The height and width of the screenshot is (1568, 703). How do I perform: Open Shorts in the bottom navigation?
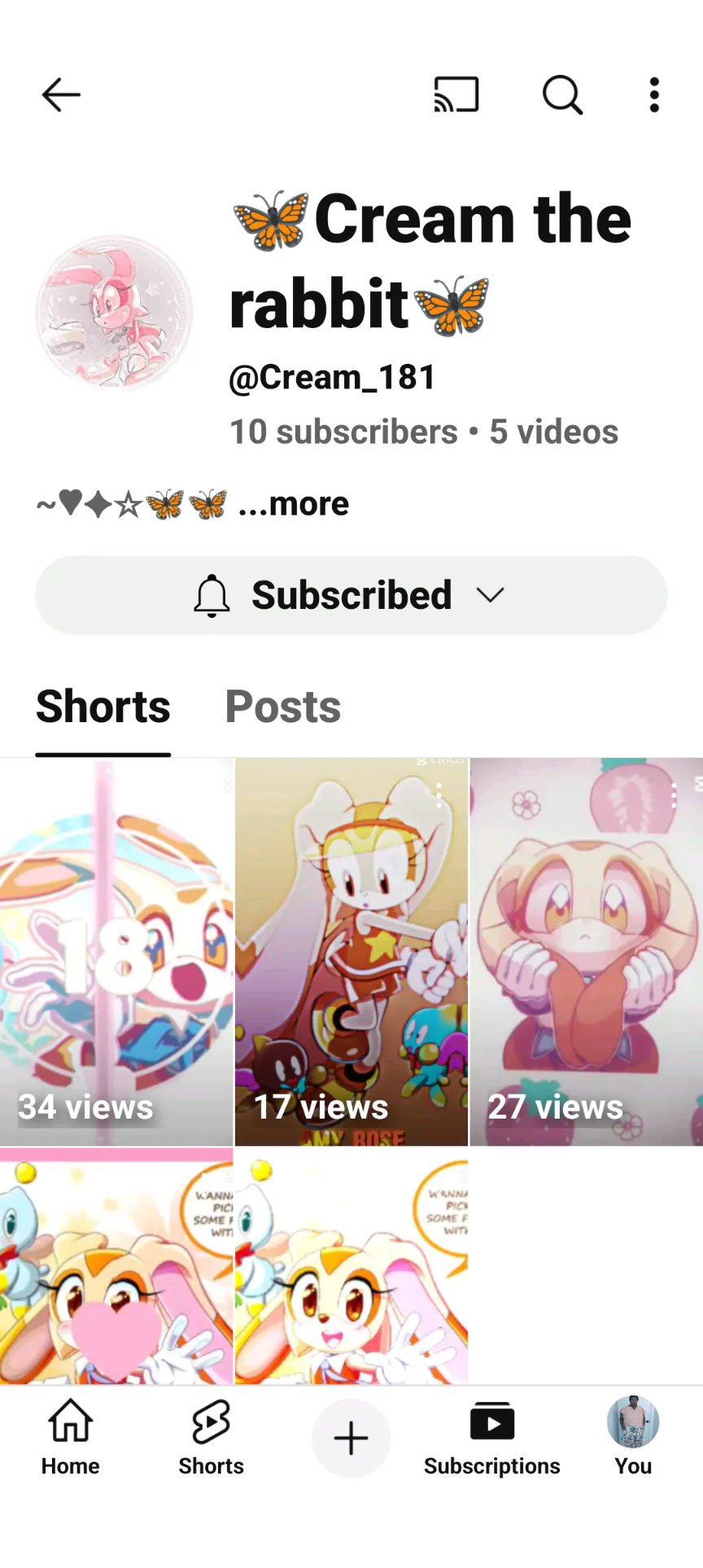[x=212, y=1438]
